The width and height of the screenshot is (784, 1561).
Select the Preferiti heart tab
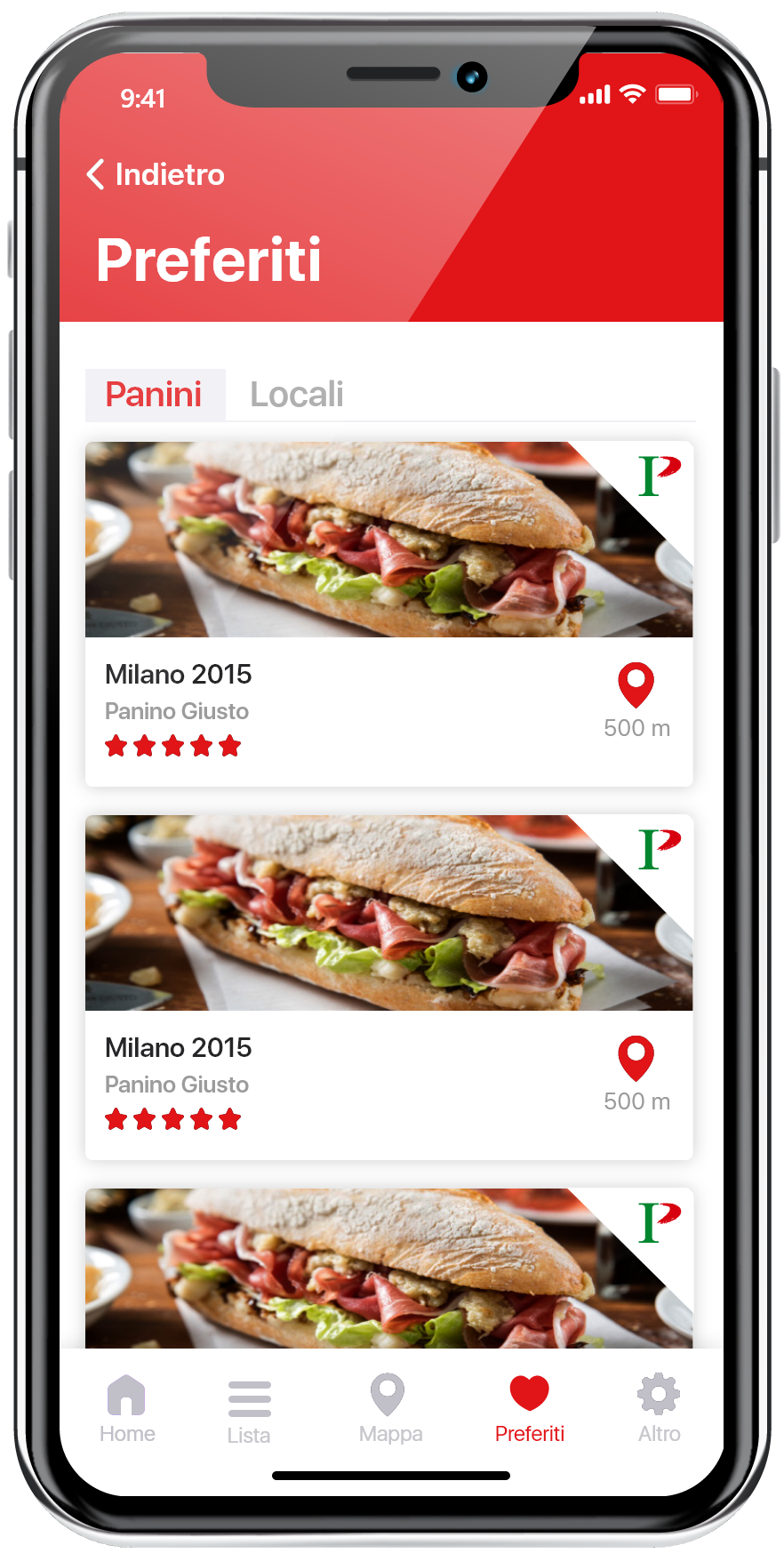point(530,1408)
